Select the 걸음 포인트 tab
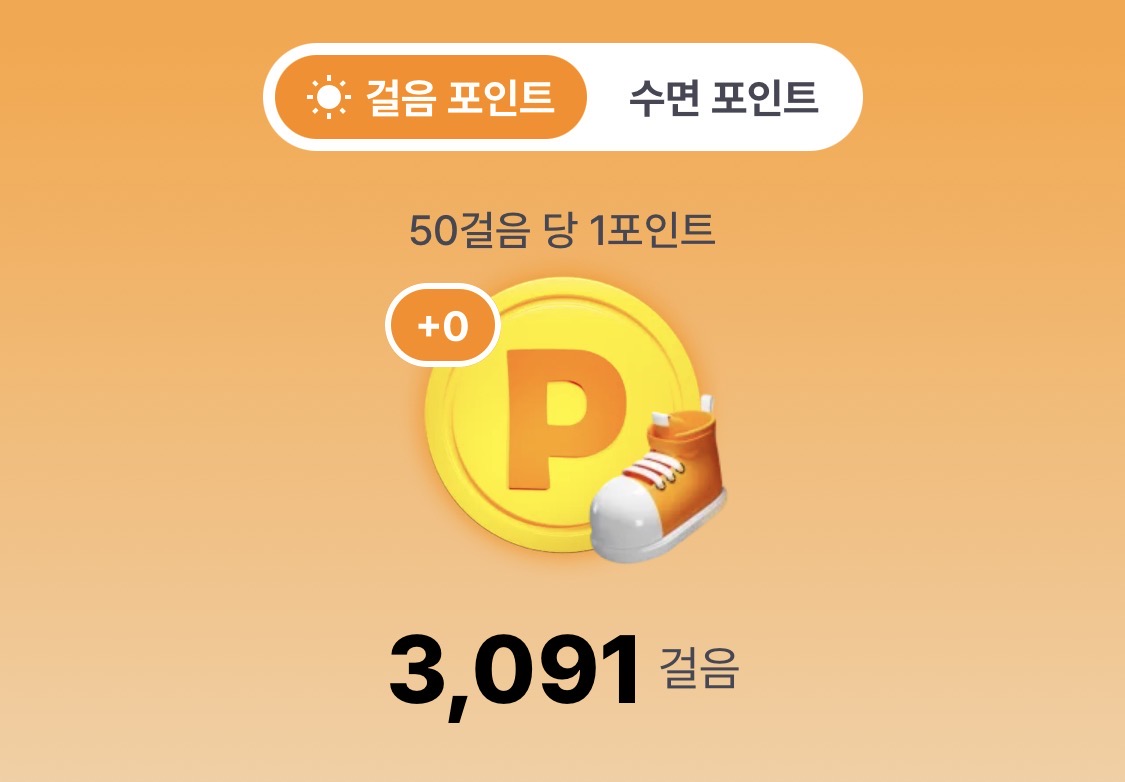The height and width of the screenshot is (782, 1125). (430, 97)
